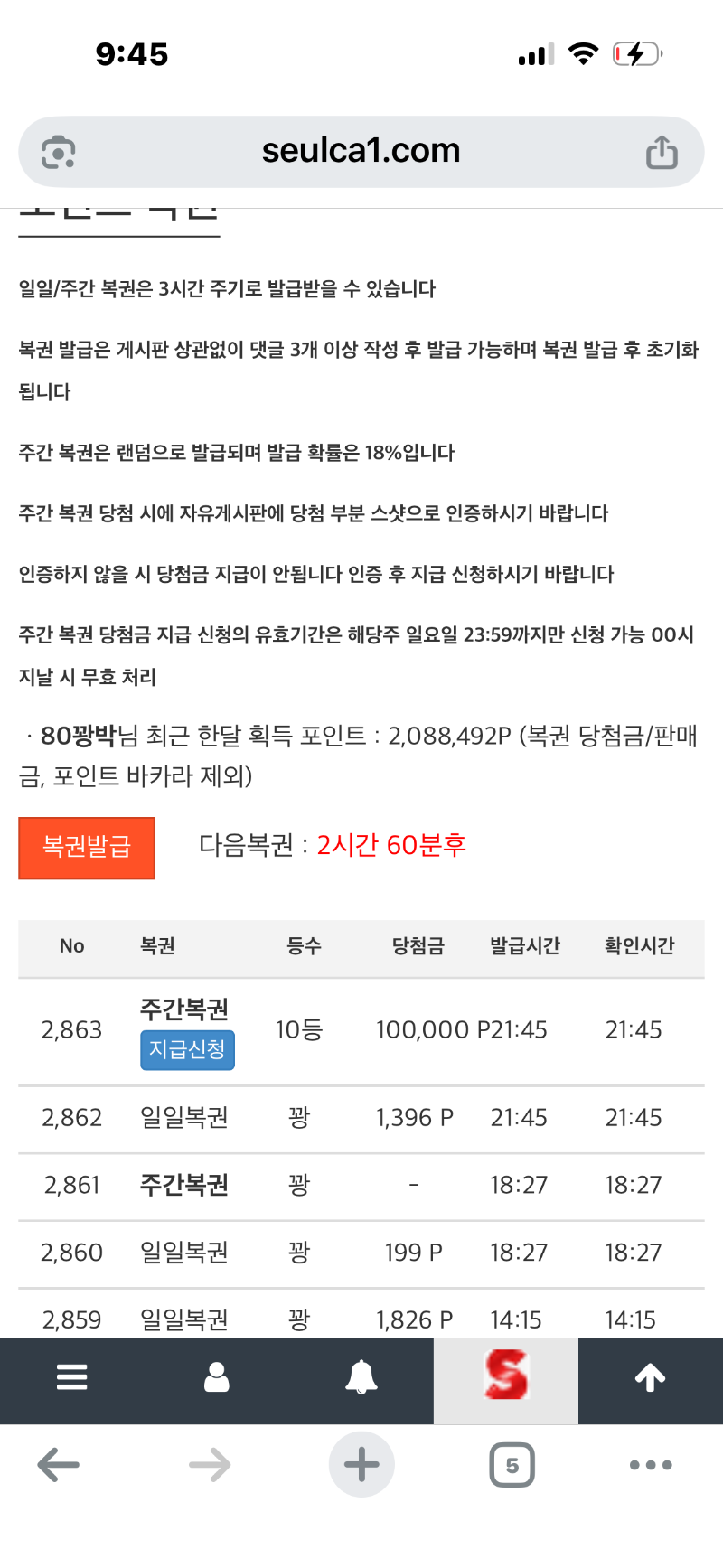This screenshot has height=1568, width=723.
Task: Open the user profile icon
Action: [x=217, y=1377]
